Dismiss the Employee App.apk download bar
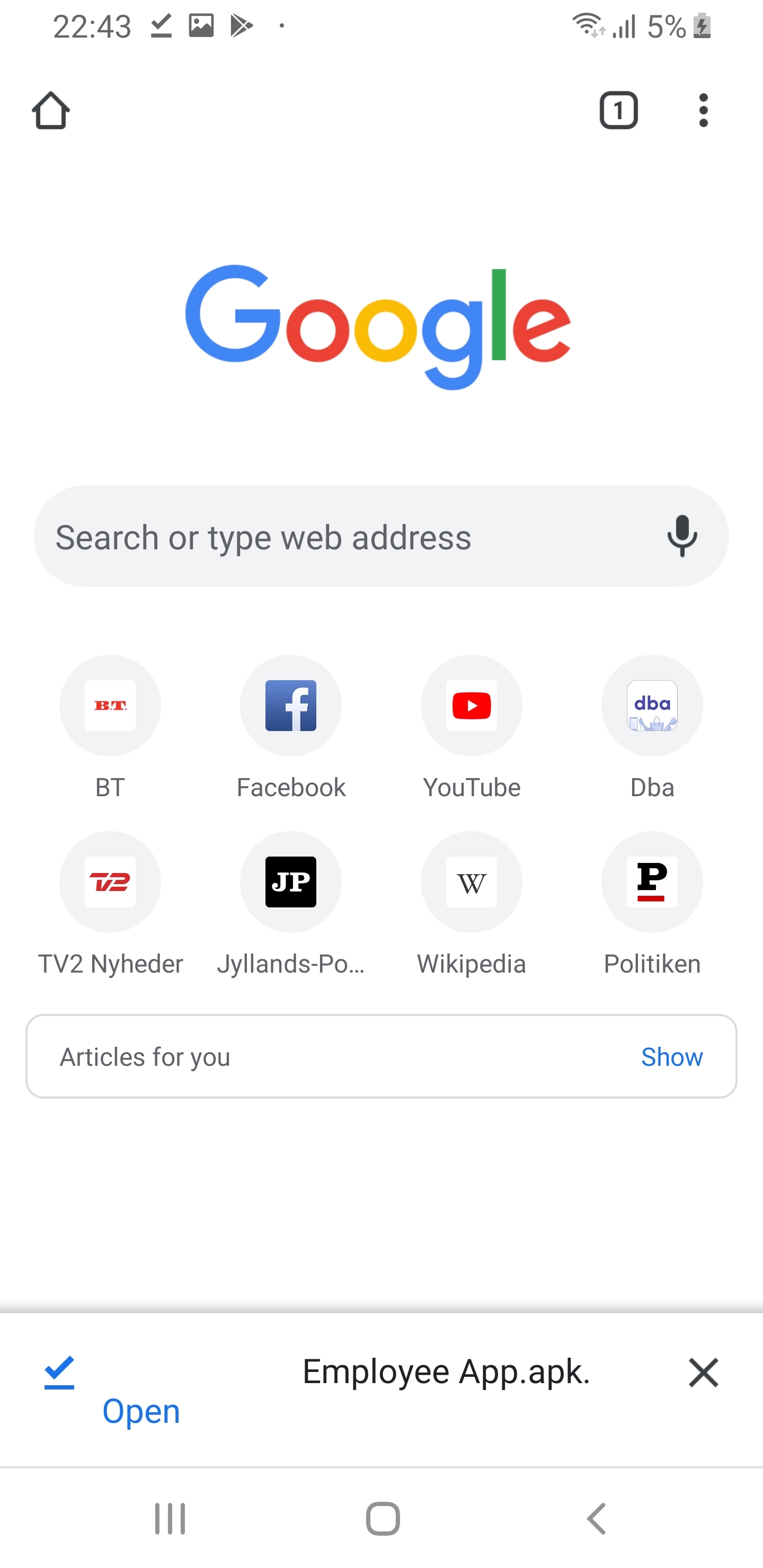This screenshot has width=763, height=1568. coord(703,1372)
